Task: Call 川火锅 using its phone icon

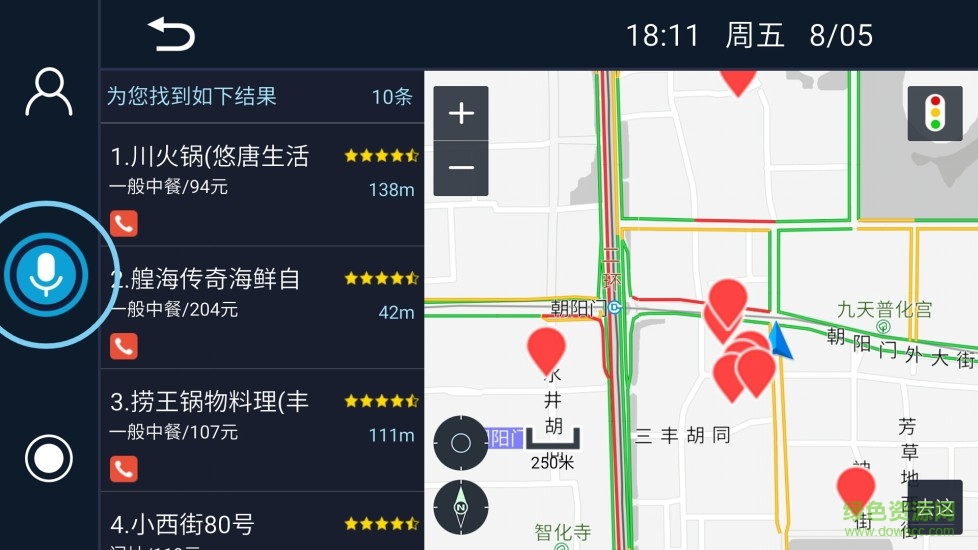Action: click(x=124, y=224)
